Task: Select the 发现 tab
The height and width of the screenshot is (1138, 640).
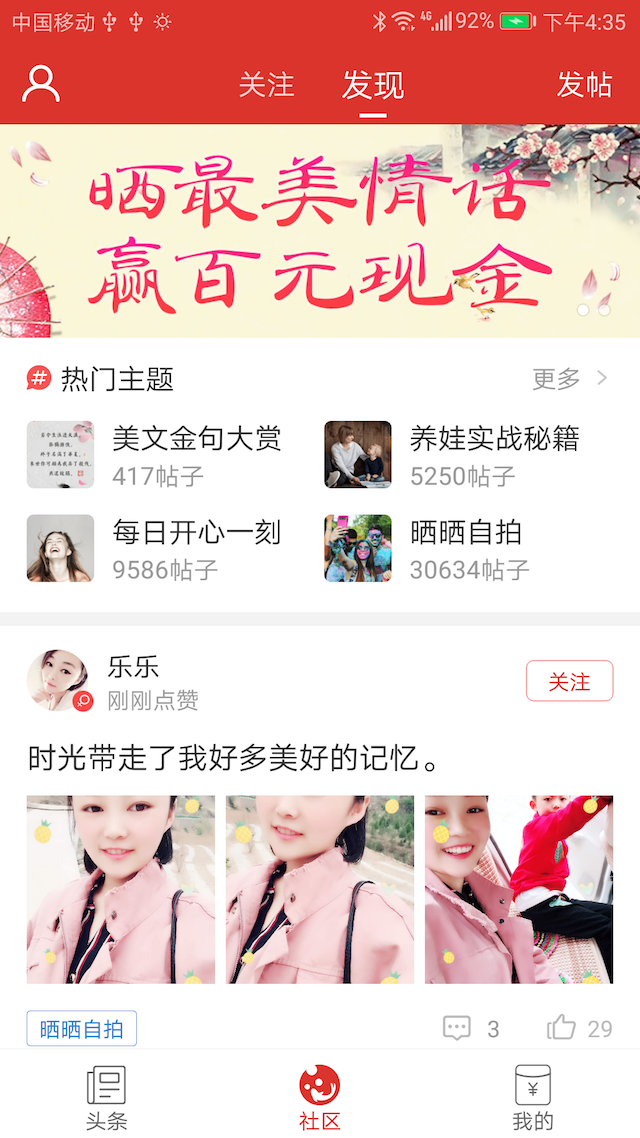Action: 372,86
